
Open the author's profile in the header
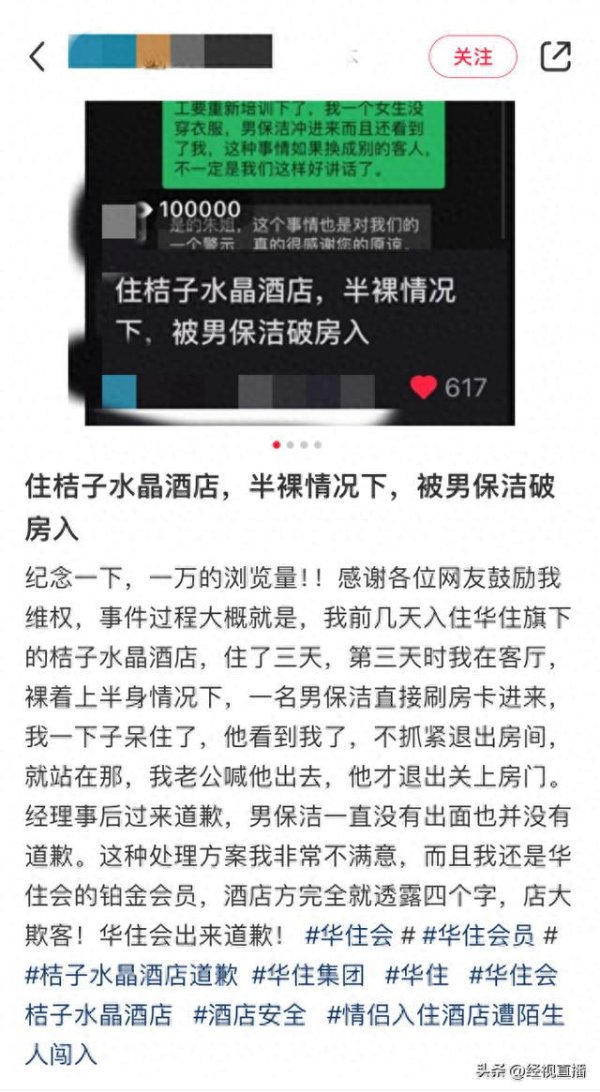tap(170, 52)
